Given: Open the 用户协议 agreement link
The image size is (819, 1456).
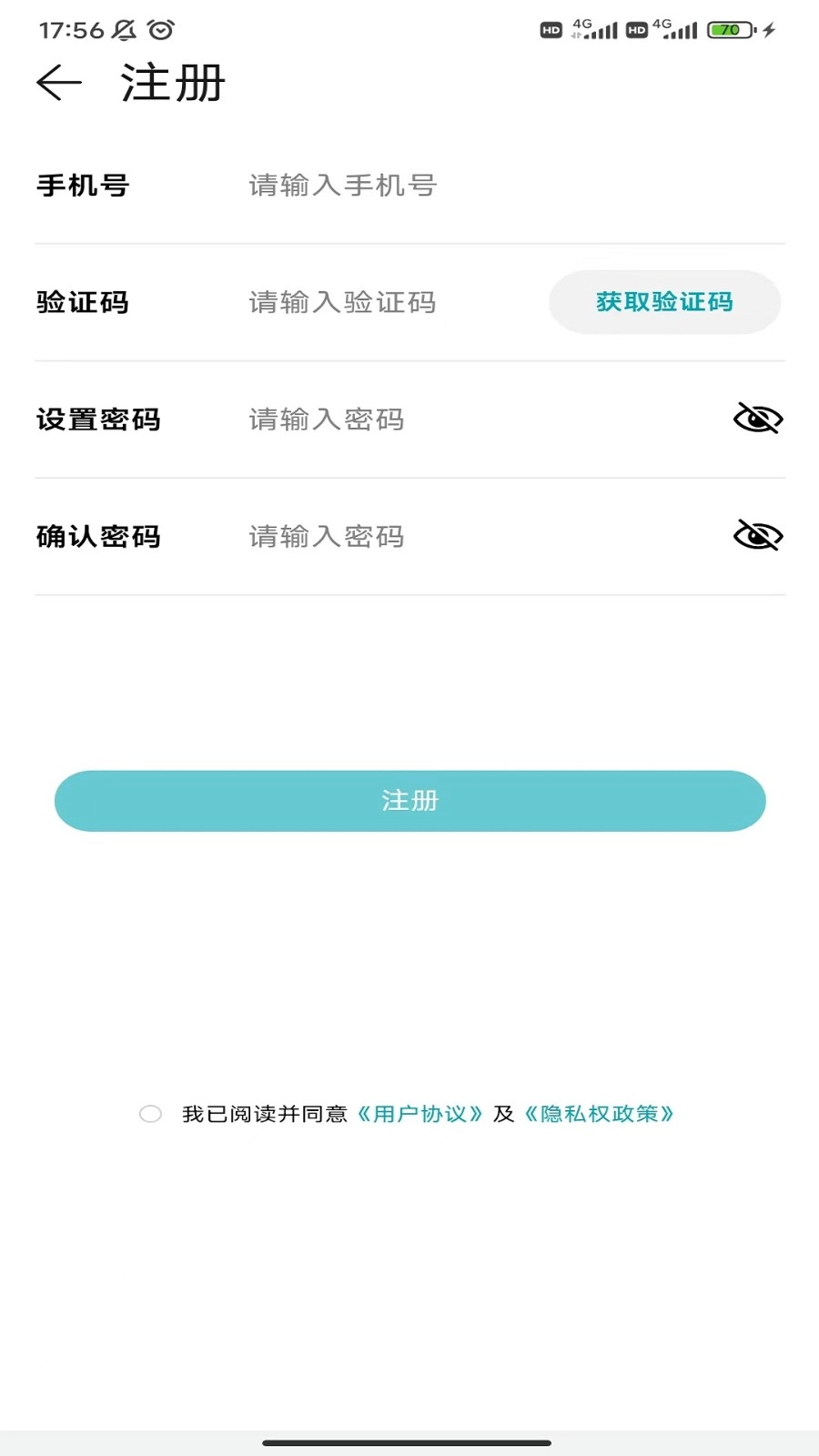Looking at the screenshot, I should (420, 1113).
